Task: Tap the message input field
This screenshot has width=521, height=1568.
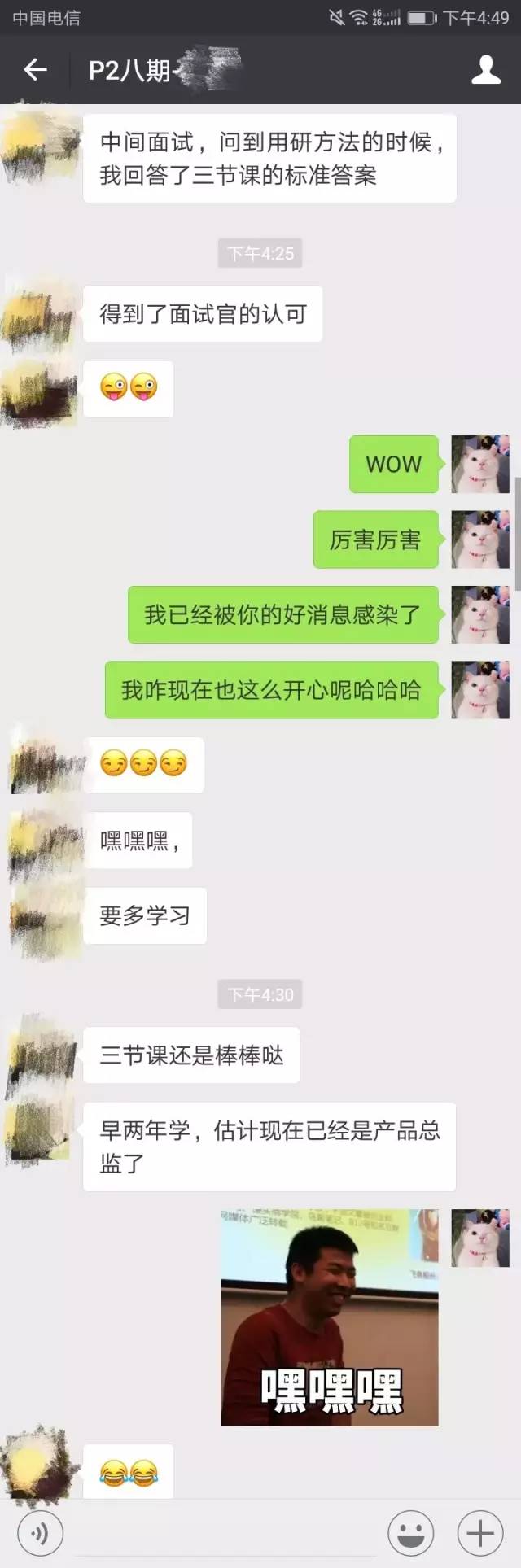Action: 224,1533
